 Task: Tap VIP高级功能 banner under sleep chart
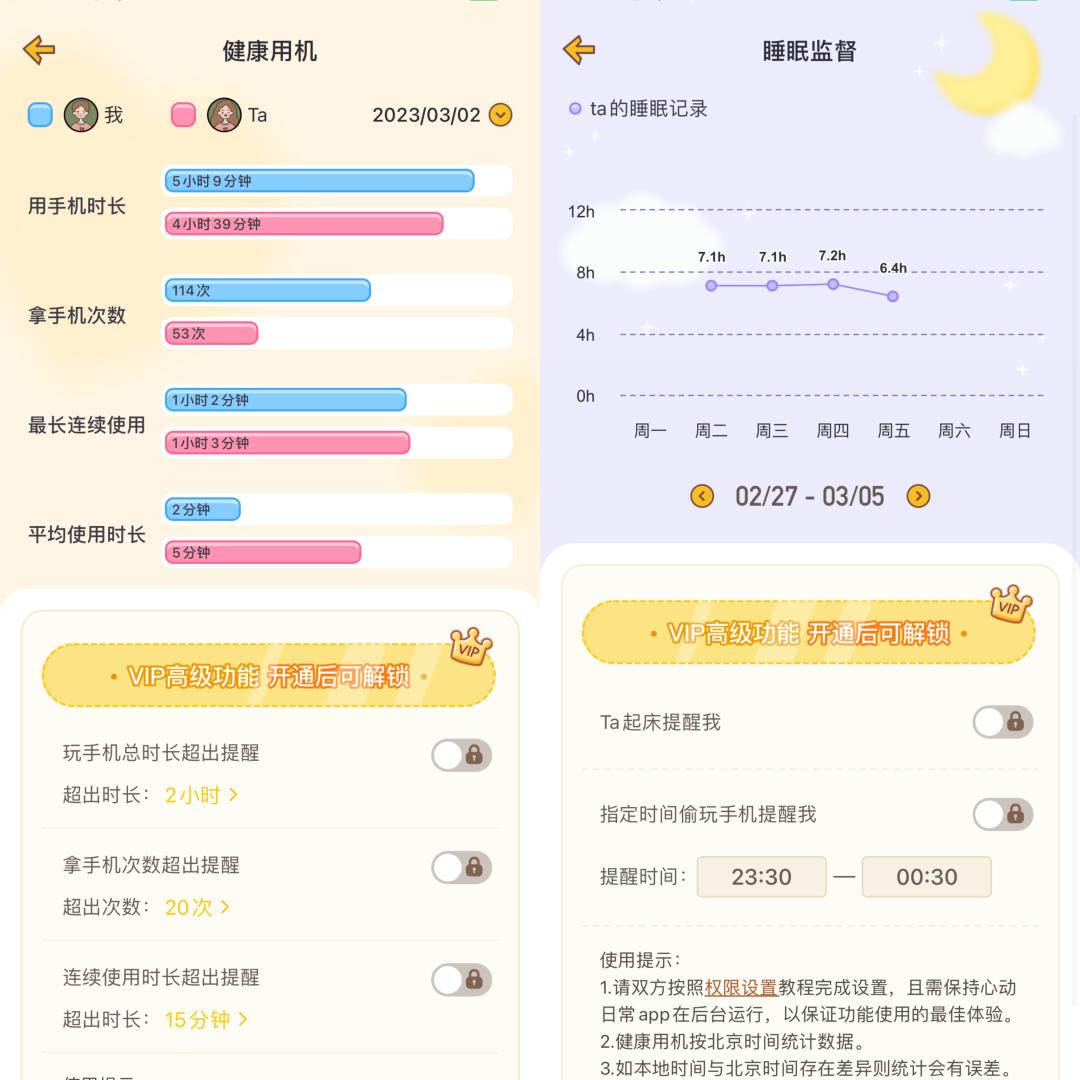click(x=808, y=633)
